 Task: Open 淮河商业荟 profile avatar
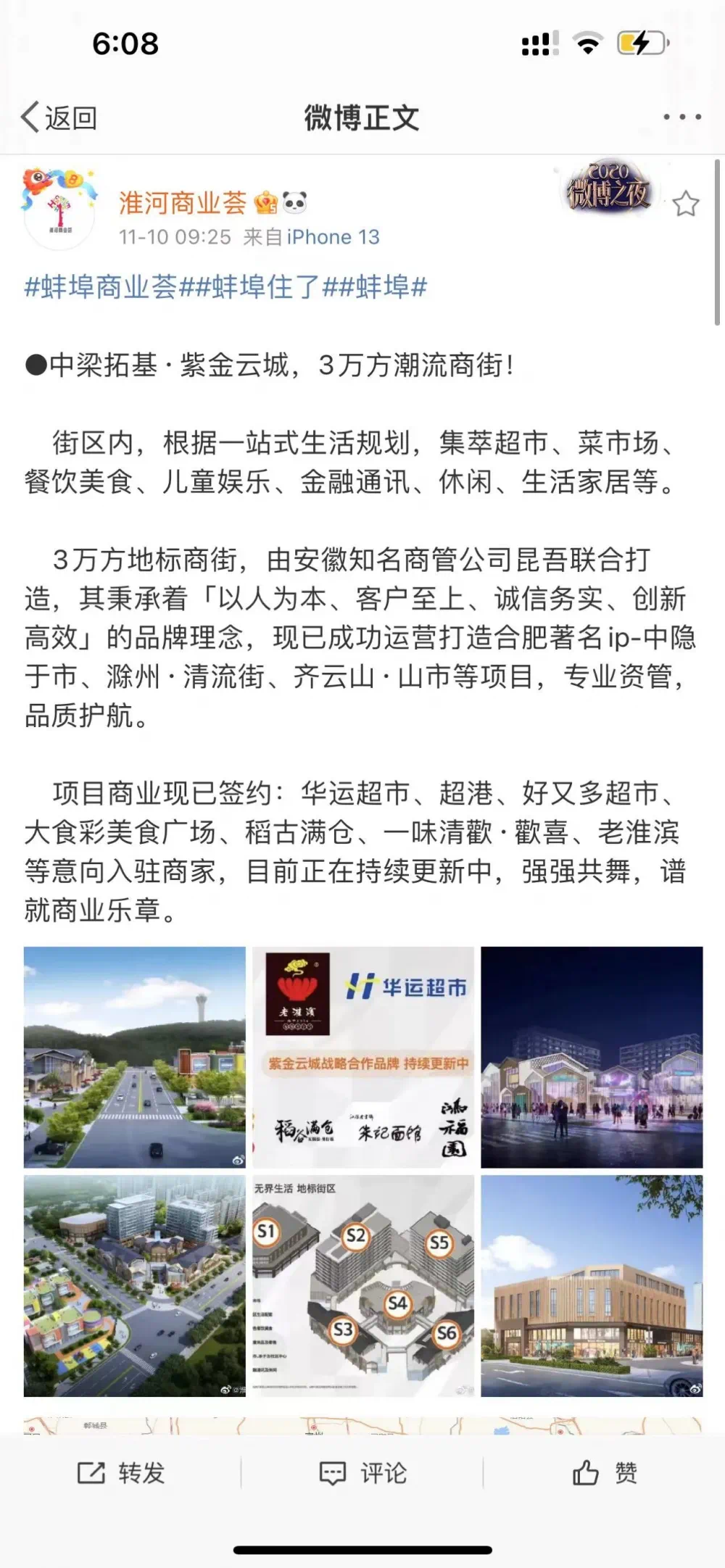(59, 209)
